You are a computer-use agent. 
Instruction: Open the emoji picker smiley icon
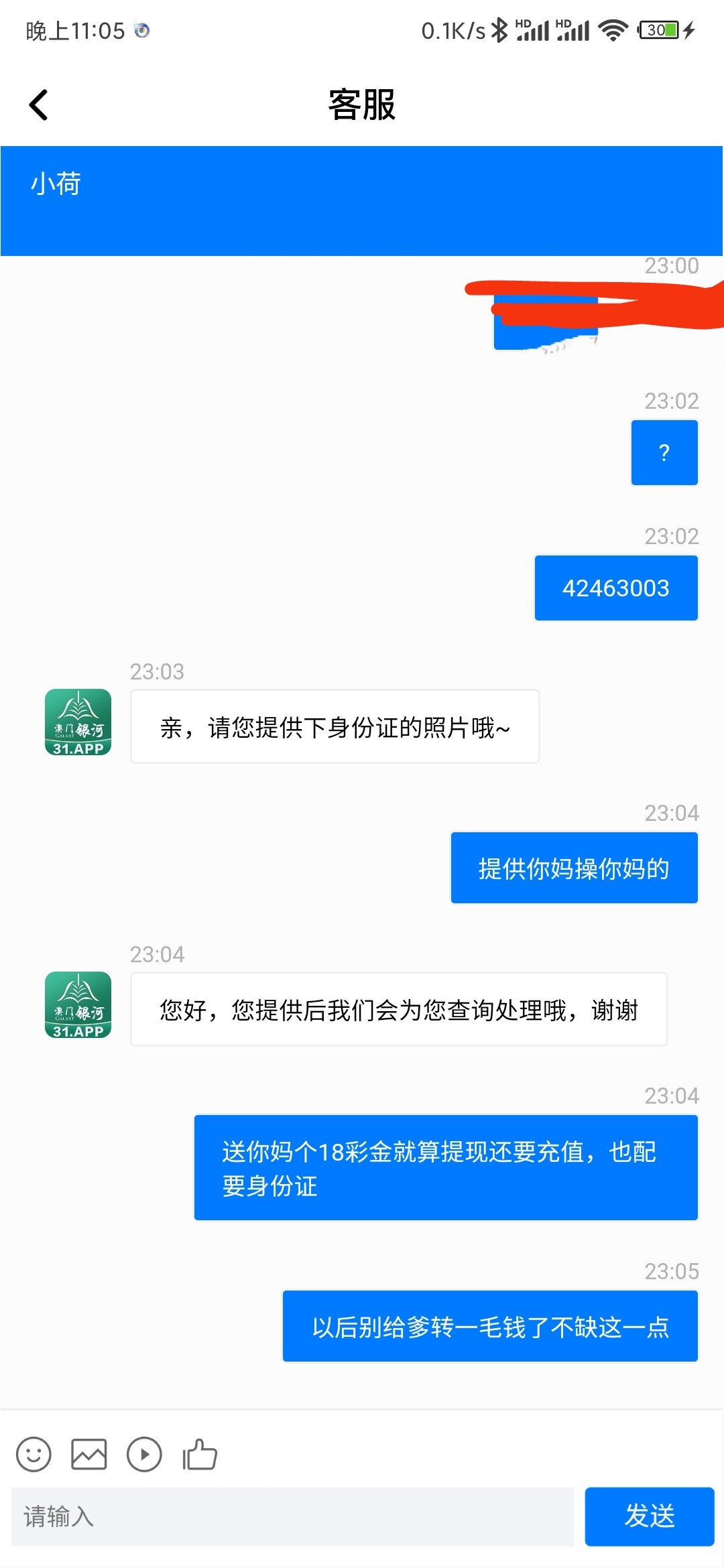tap(35, 1455)
